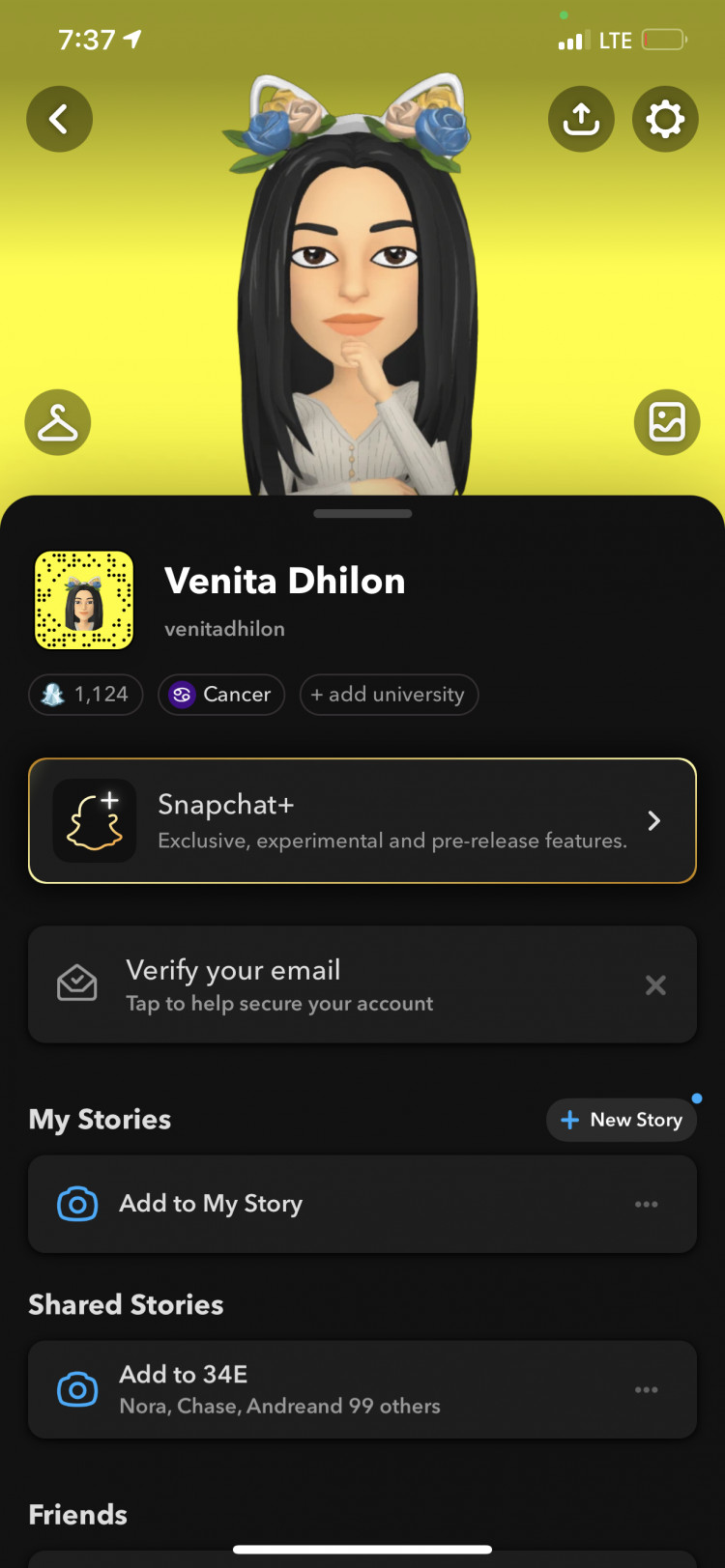Open the profile background image icon
This screenshot has height=1568, width=725.
pyautogui.click(x=667, y=423)
